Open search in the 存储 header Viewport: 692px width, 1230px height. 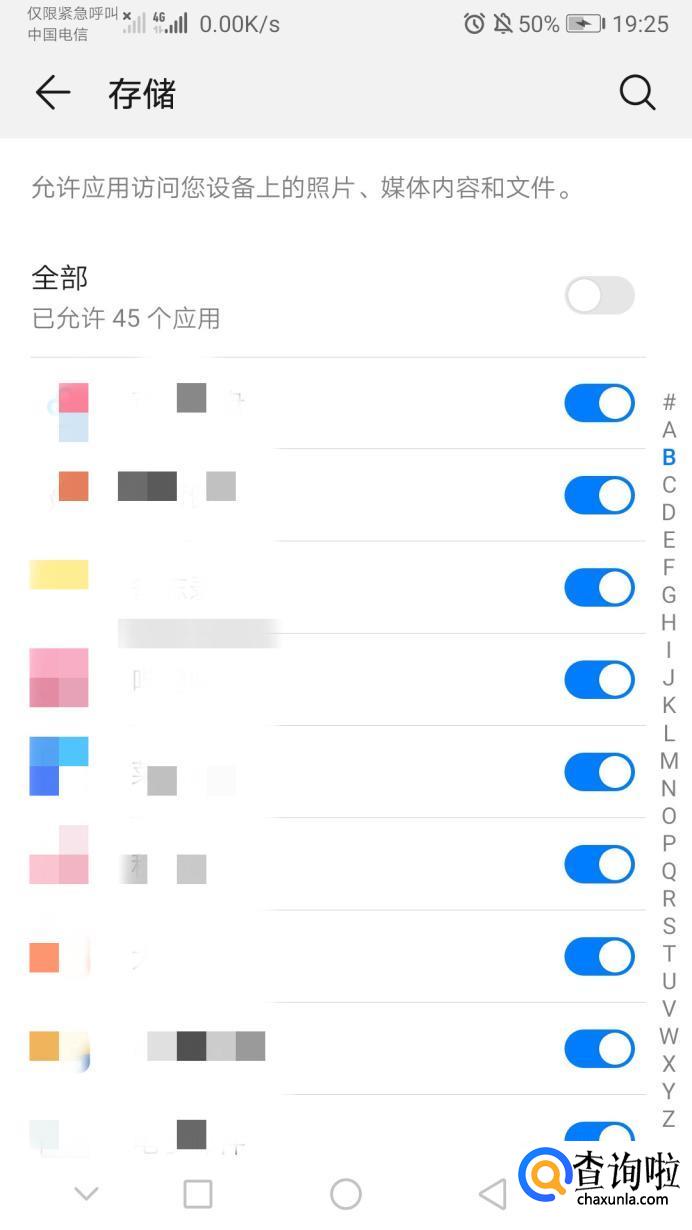pyautogui.click(x=637, y=93)
